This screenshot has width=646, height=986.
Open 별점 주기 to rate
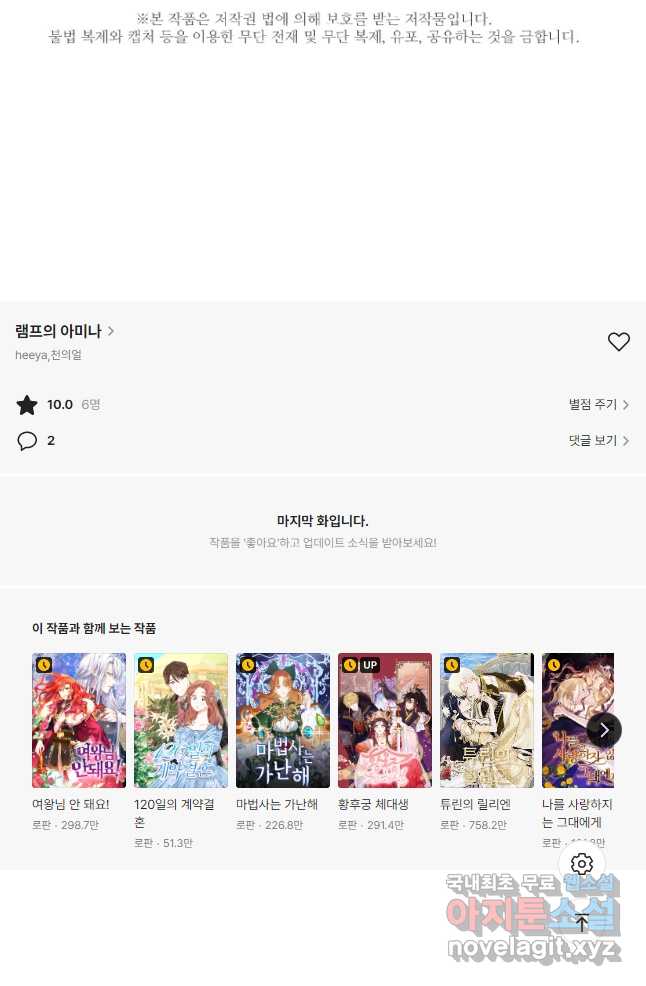[x=598, y=405]
